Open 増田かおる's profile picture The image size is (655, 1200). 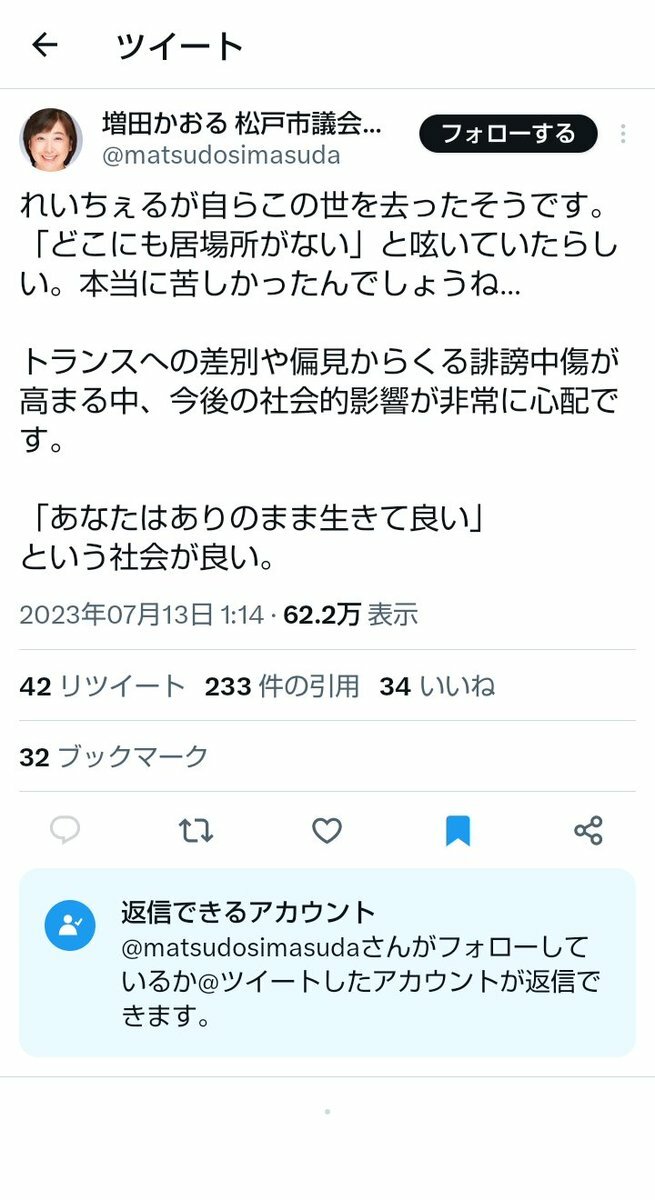point(51,139)
